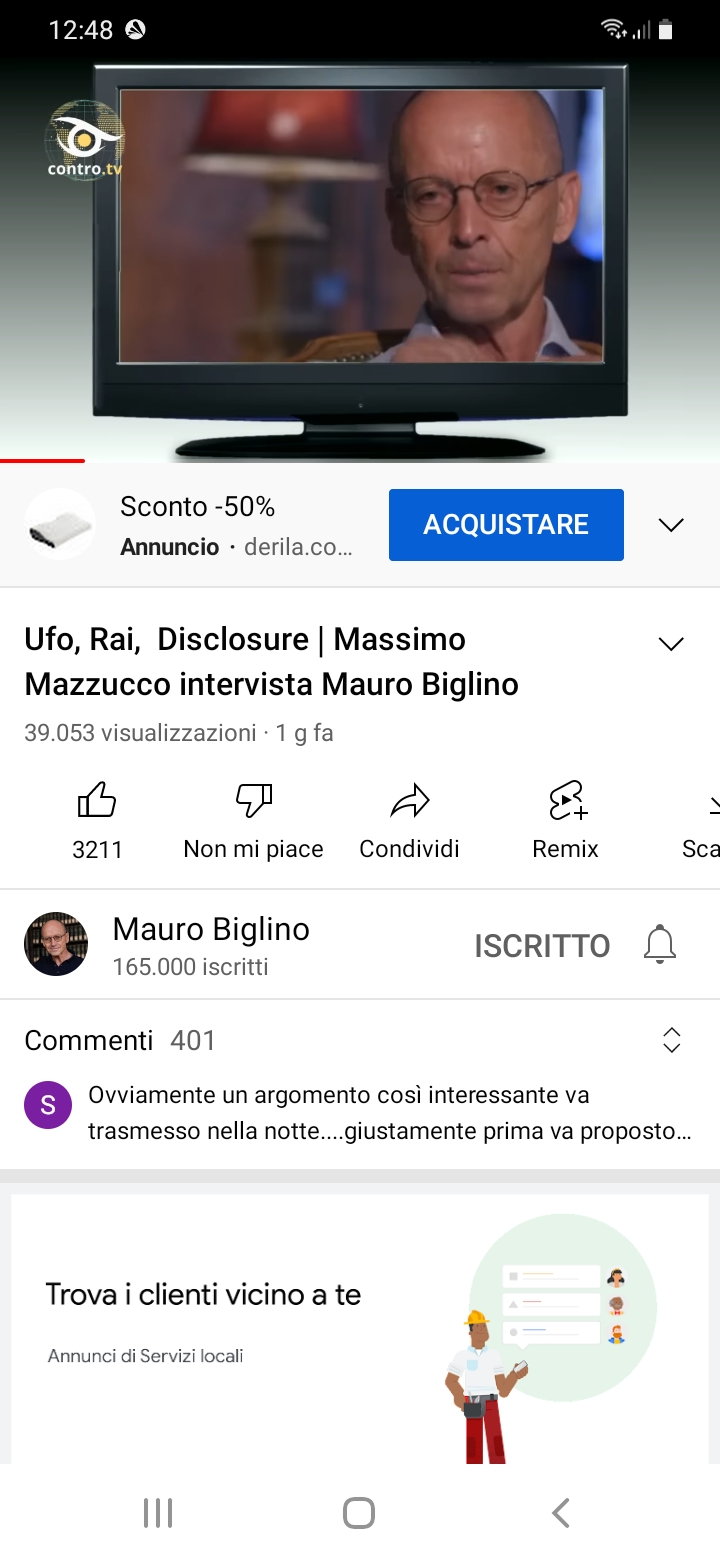
Task: Tap the ISCRITTO subscription button
Action: pyautogui.click(x=542, y=946)
